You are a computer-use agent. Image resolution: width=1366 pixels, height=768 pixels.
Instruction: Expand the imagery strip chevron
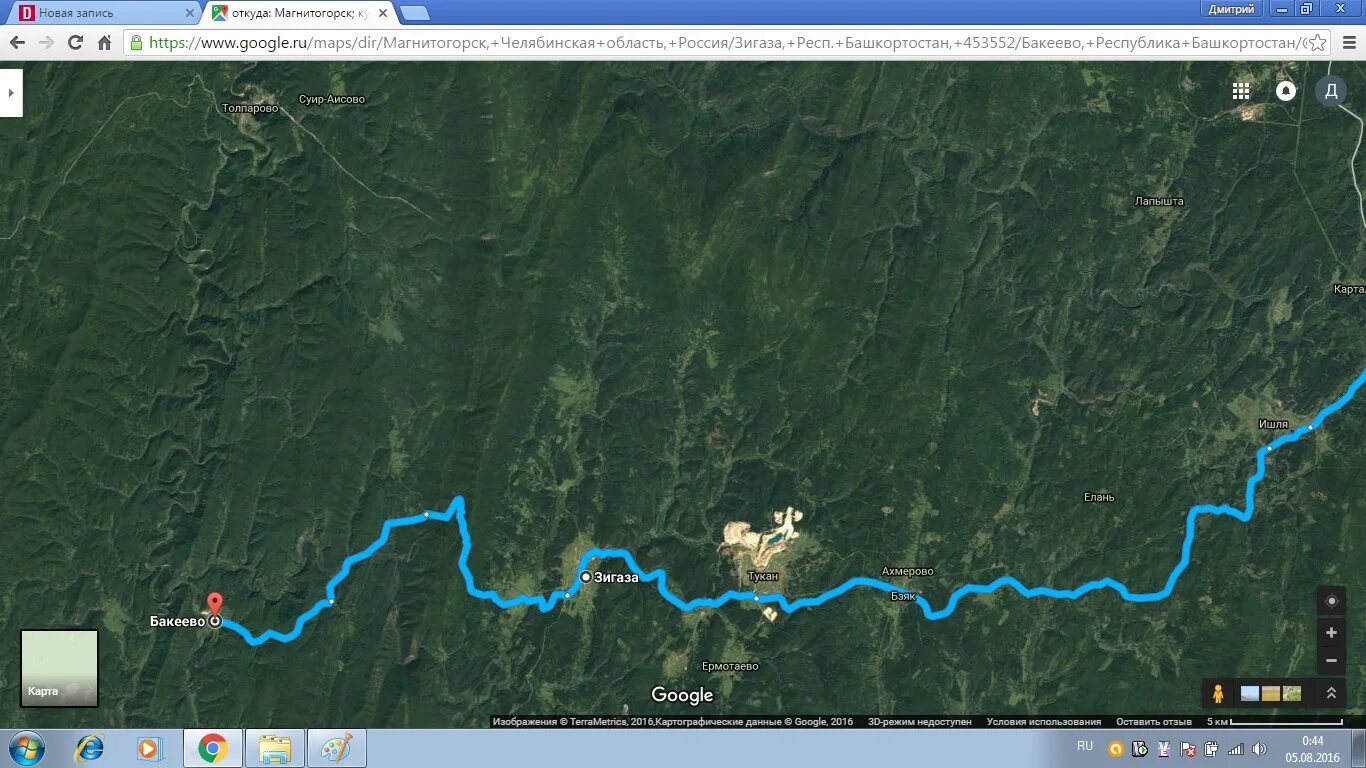pyautogui.click(x=1331, y=693)
